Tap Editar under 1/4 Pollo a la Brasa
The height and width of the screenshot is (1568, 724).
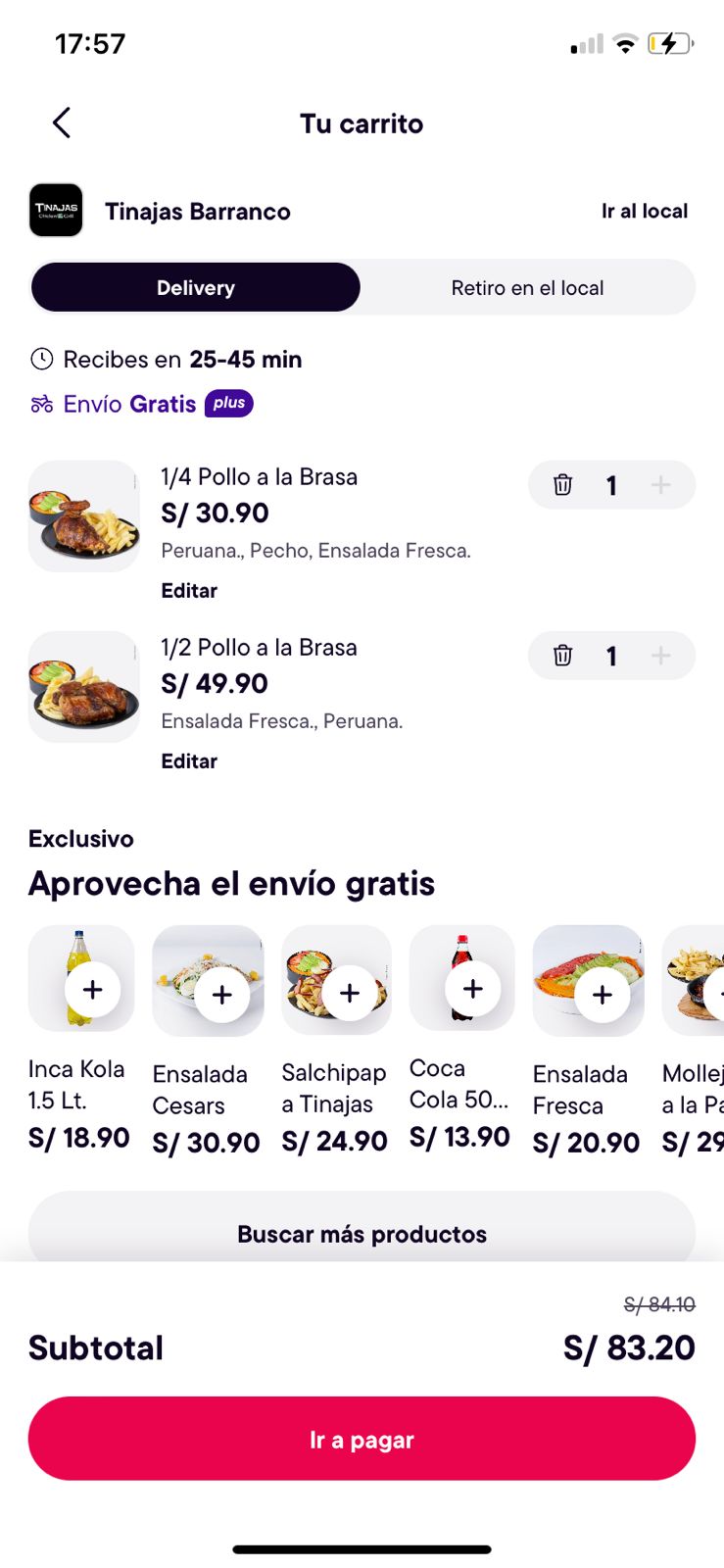189,590
